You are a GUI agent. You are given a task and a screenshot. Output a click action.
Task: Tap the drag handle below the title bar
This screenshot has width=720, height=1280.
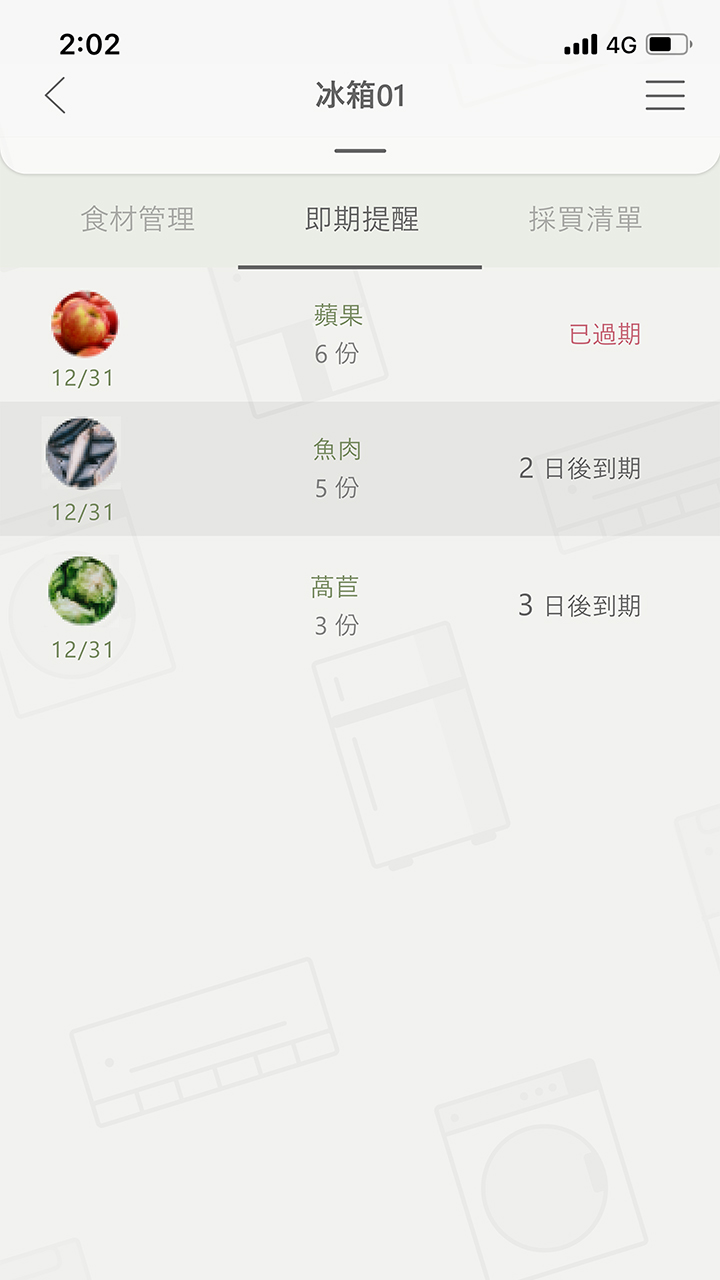pyautogui.click(x=360, y=150)
